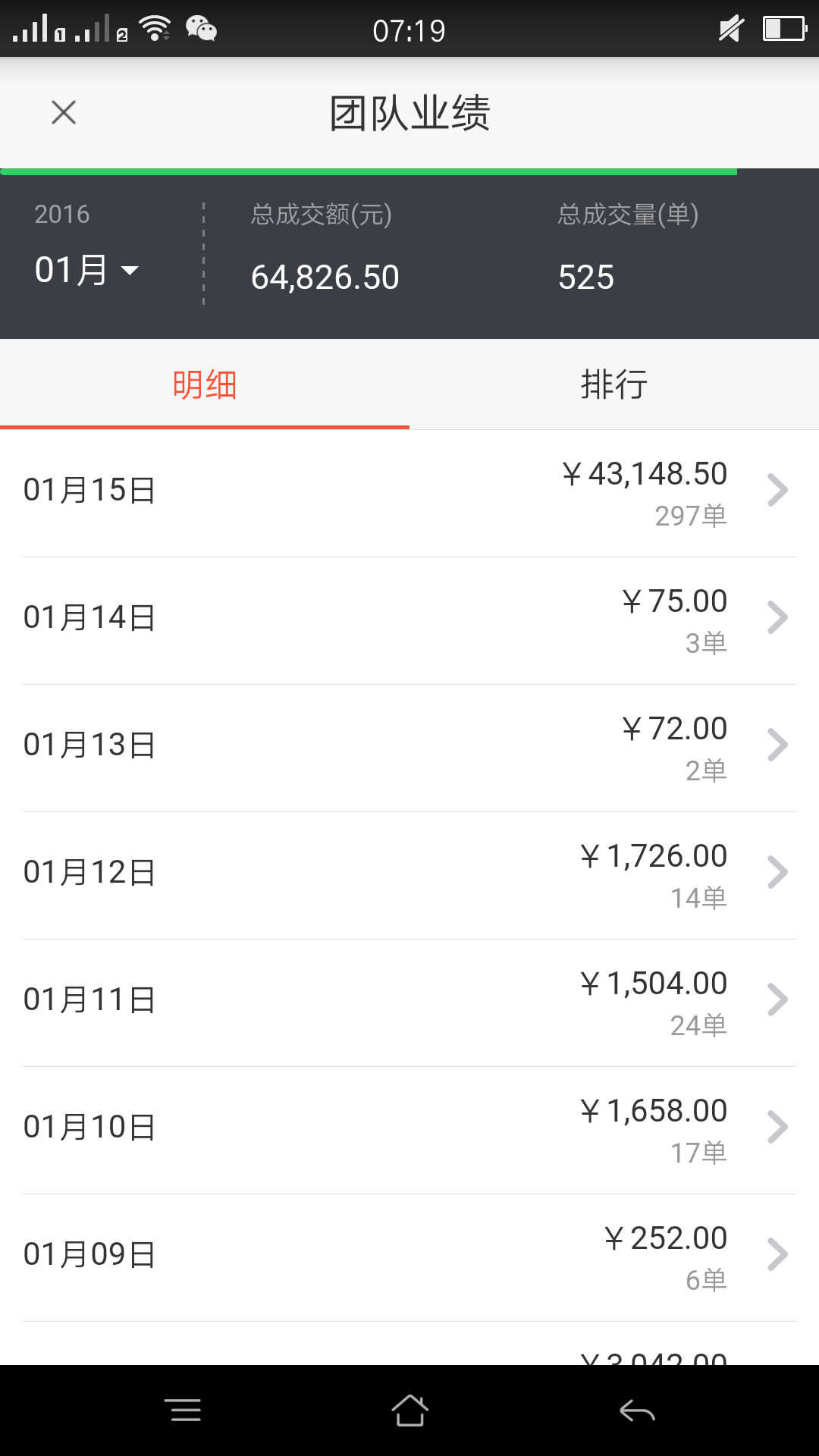Viewport: 819px width, 1456px height.
Task: Select the 明细 tab
Action: pos(205,384)
